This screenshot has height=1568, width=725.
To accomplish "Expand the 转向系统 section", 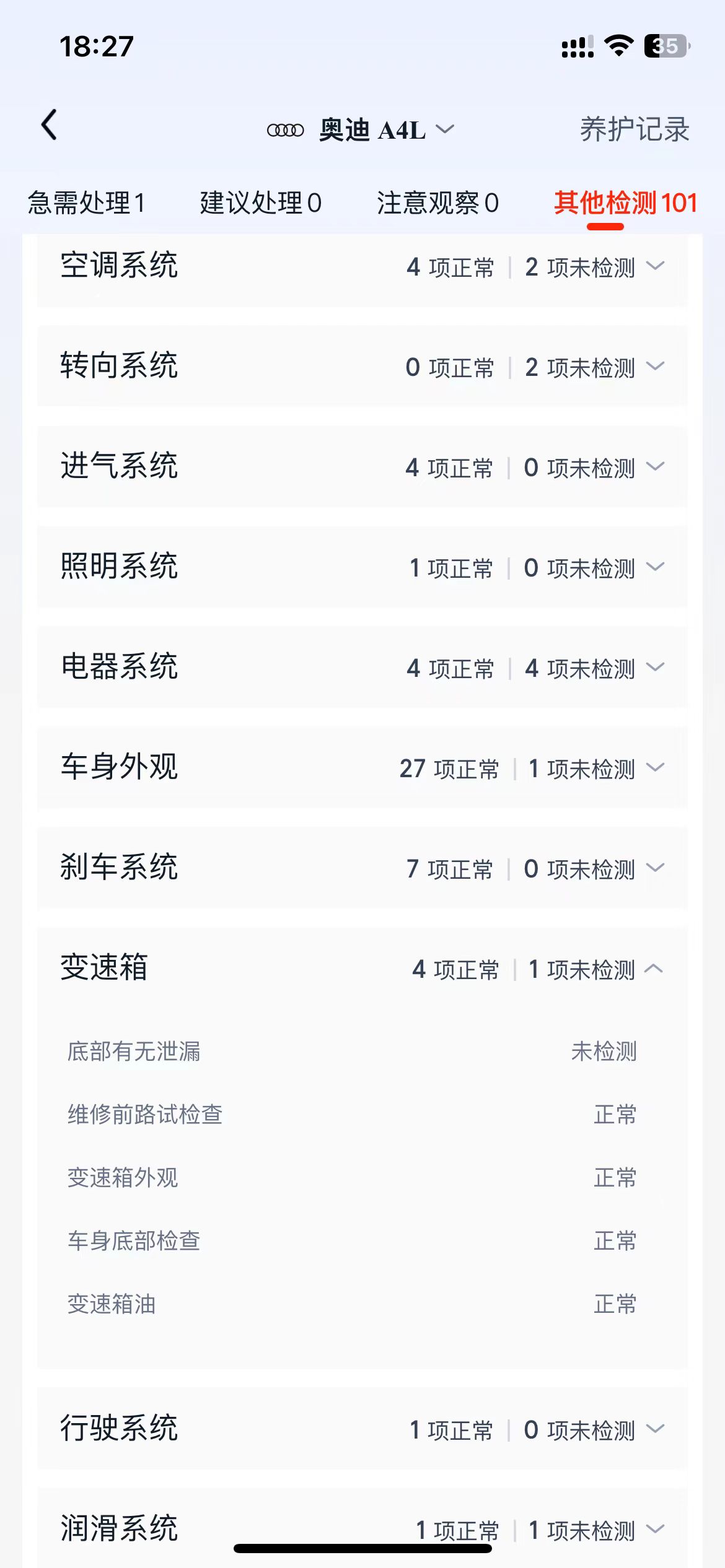I will (362, 366).
